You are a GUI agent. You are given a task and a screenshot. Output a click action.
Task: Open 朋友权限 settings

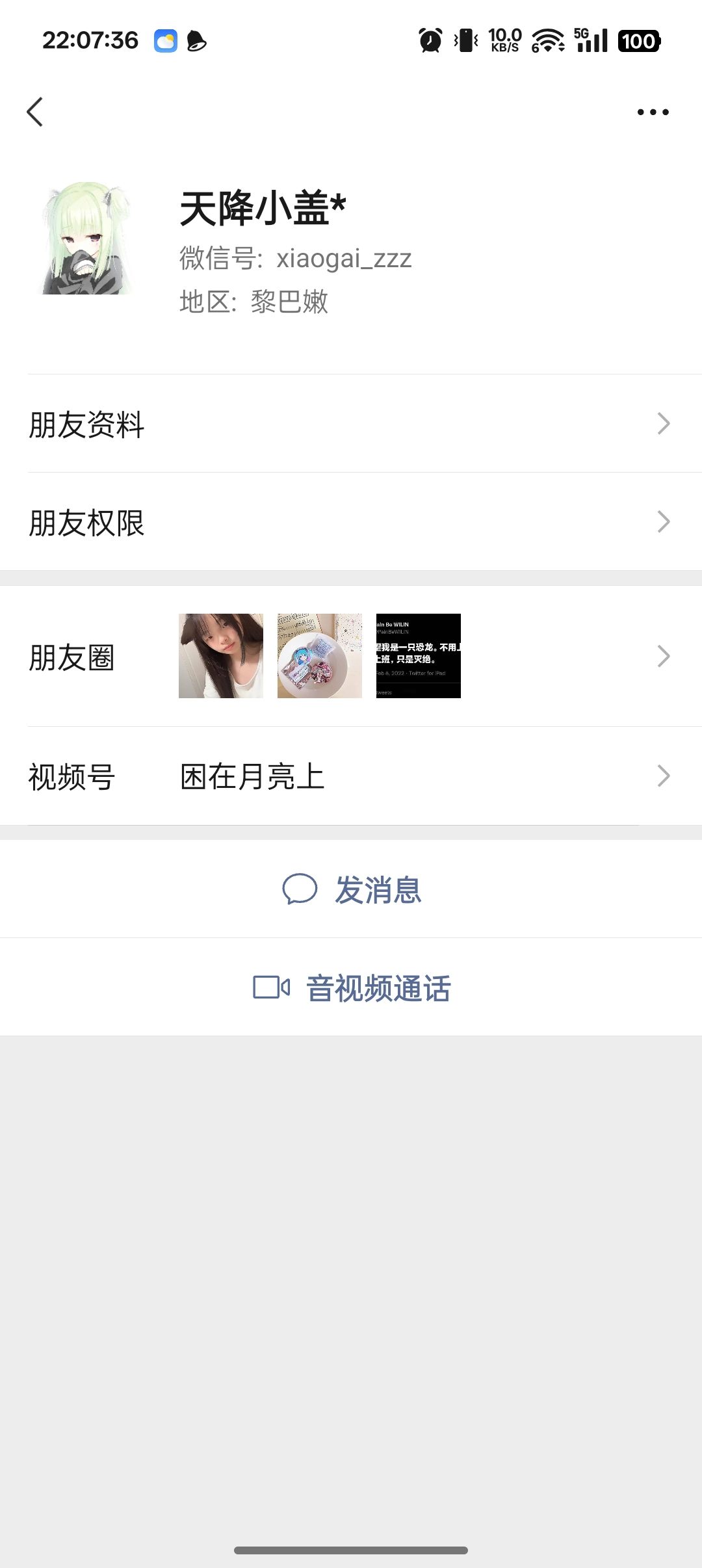point(351,522)
